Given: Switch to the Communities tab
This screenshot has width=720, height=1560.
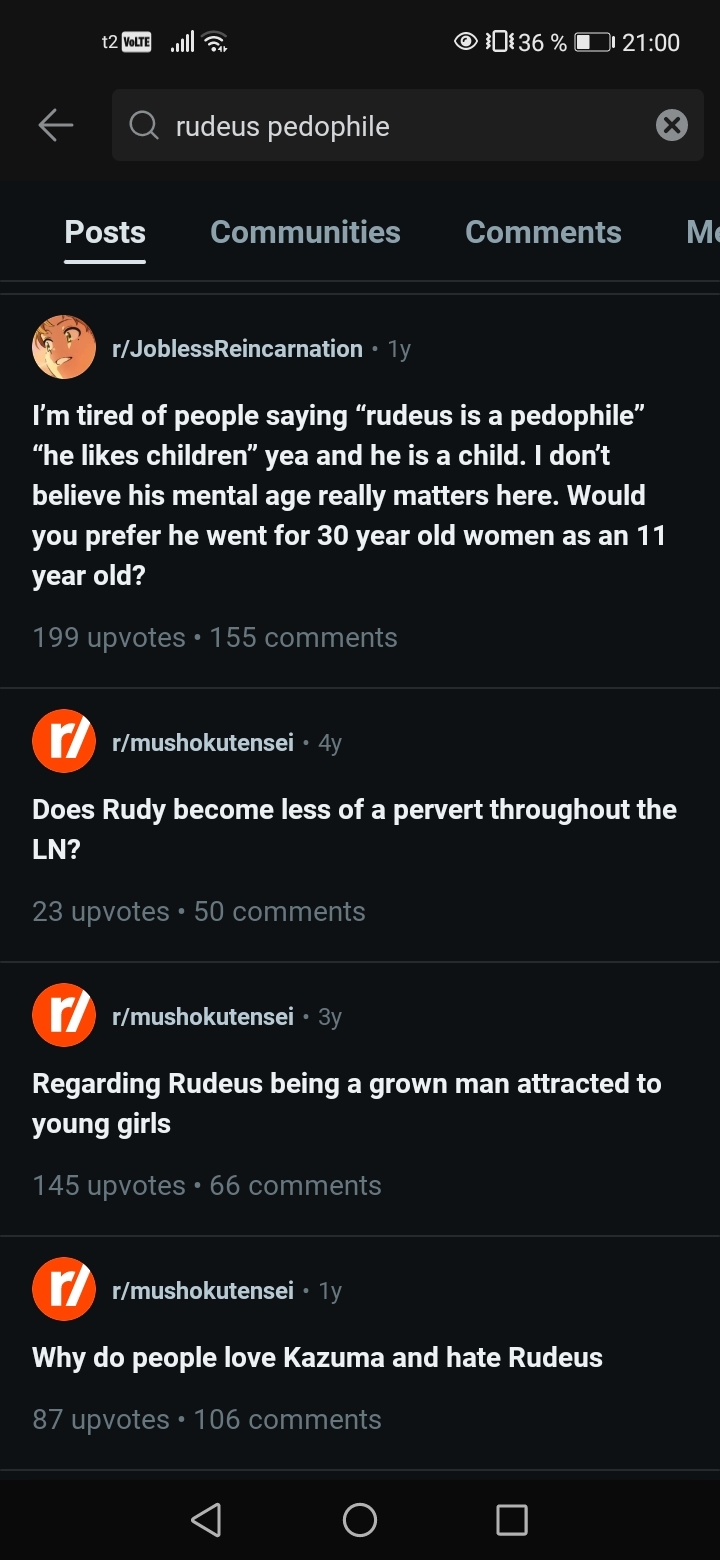Looking at the screenshot, I should click(x=305, y=232).
